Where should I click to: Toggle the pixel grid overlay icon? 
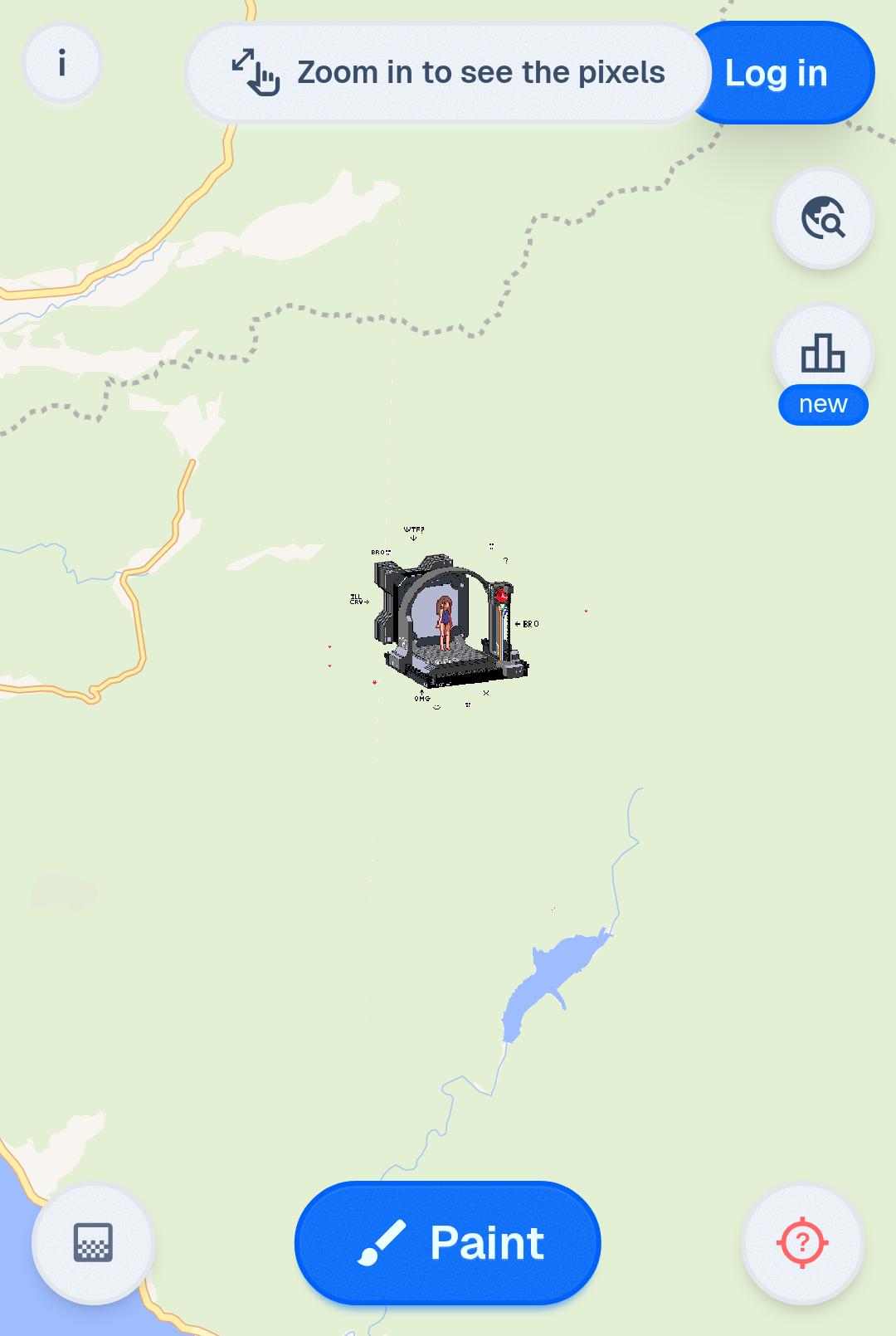point(93,1242)
